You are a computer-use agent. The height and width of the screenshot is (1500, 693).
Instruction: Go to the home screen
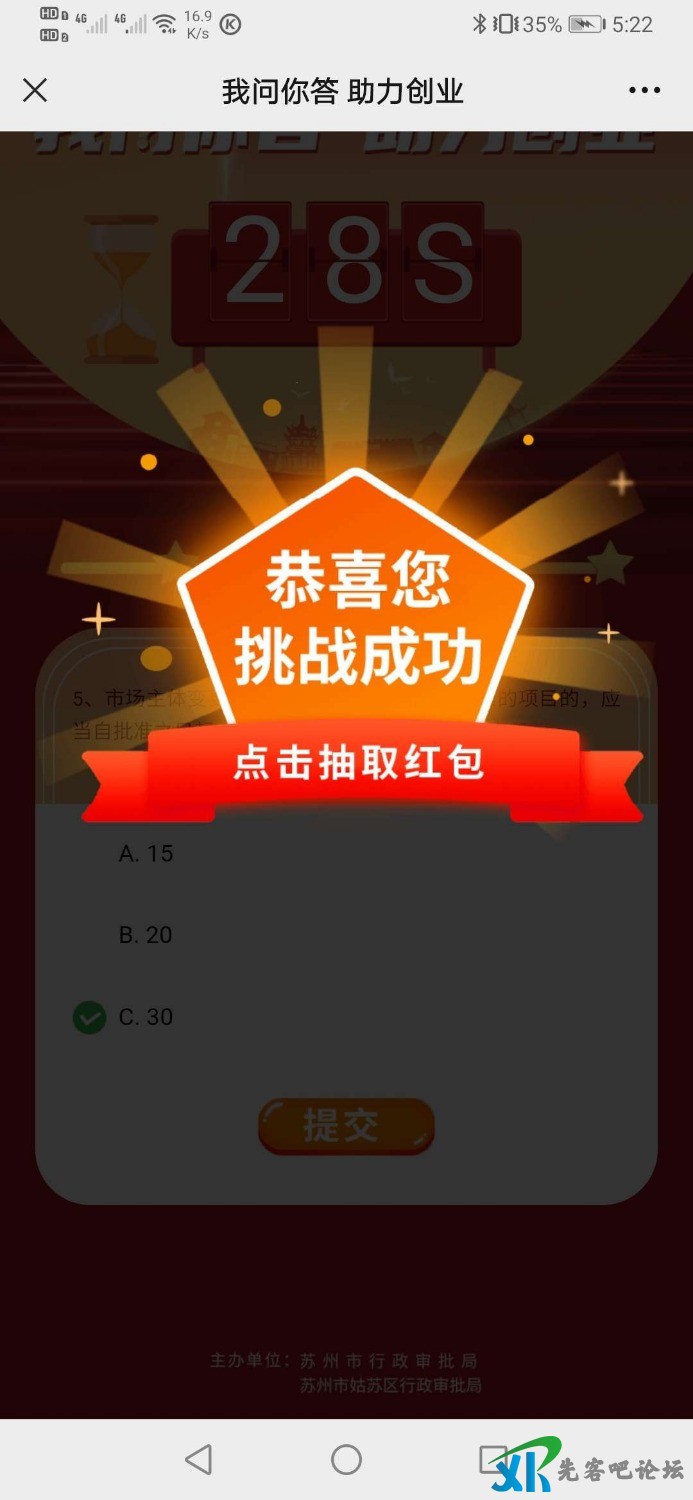pos(346,1459)
